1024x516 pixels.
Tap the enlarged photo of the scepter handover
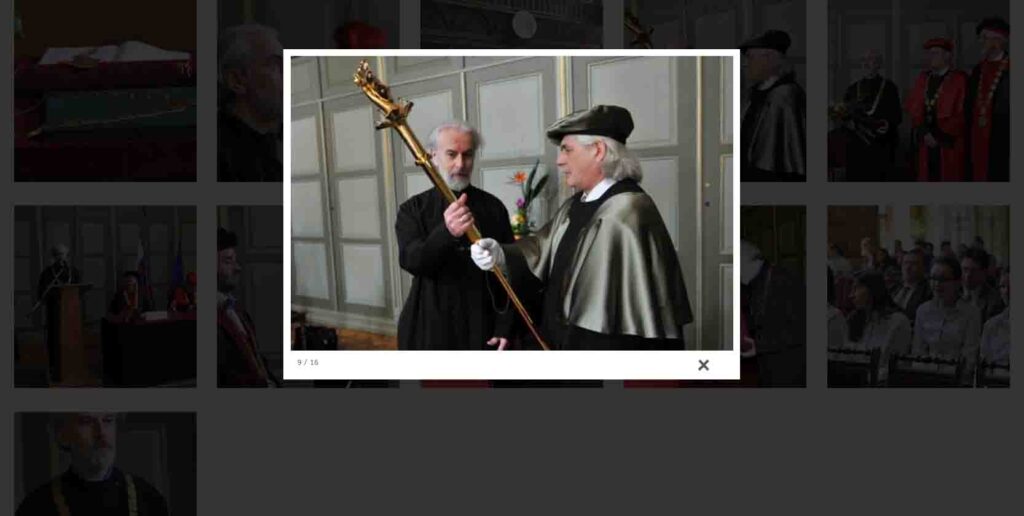(x=511, y=202)
